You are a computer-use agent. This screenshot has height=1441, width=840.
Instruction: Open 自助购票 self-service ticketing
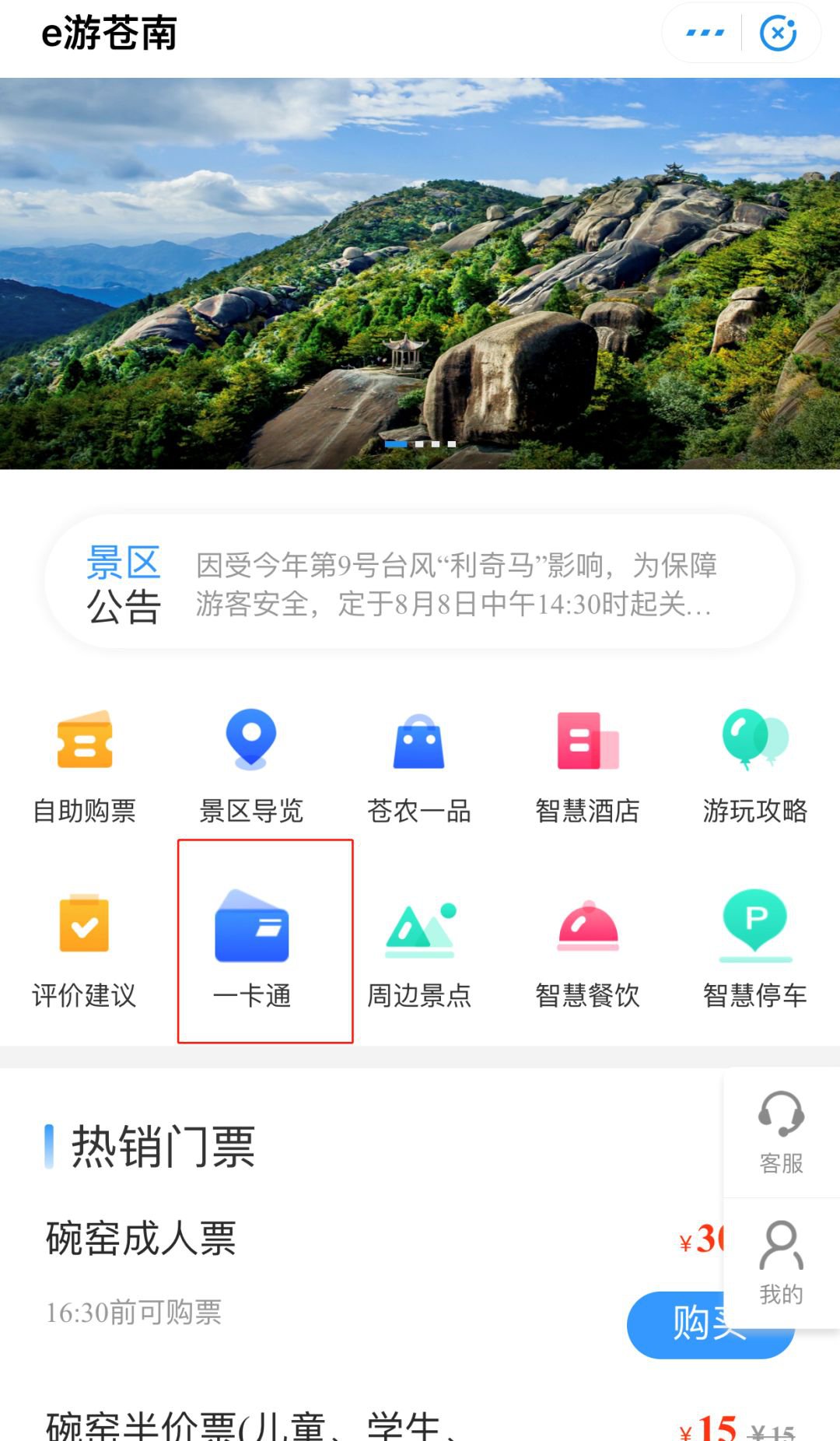point(84,766)
